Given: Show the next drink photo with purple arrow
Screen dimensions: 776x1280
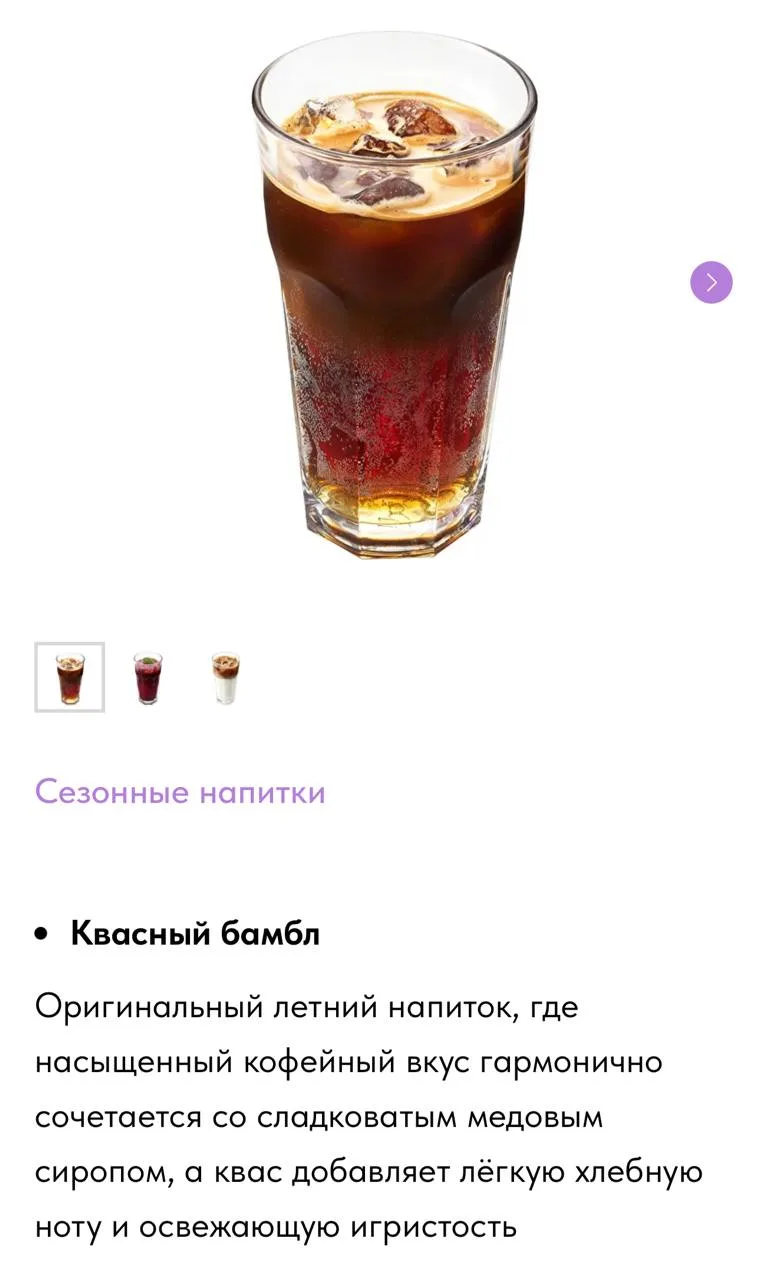Looking at the screenshot, I should click(711, 282).
